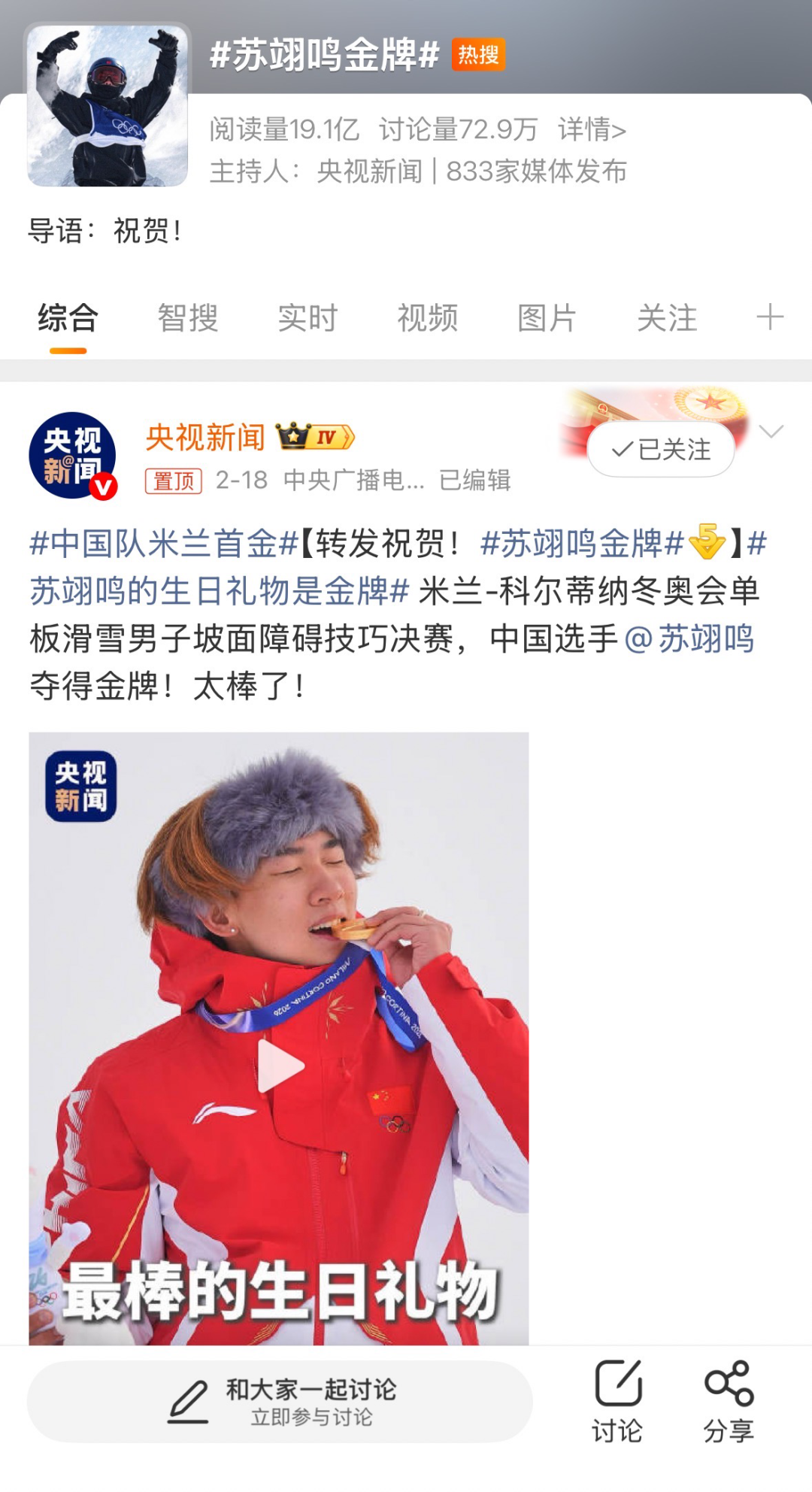Image resolution: width=812 pixels, height=1492 pixels.
Task: Open the 央视新闻 host link
Action: pyautogui.click(x=369, y=171)
